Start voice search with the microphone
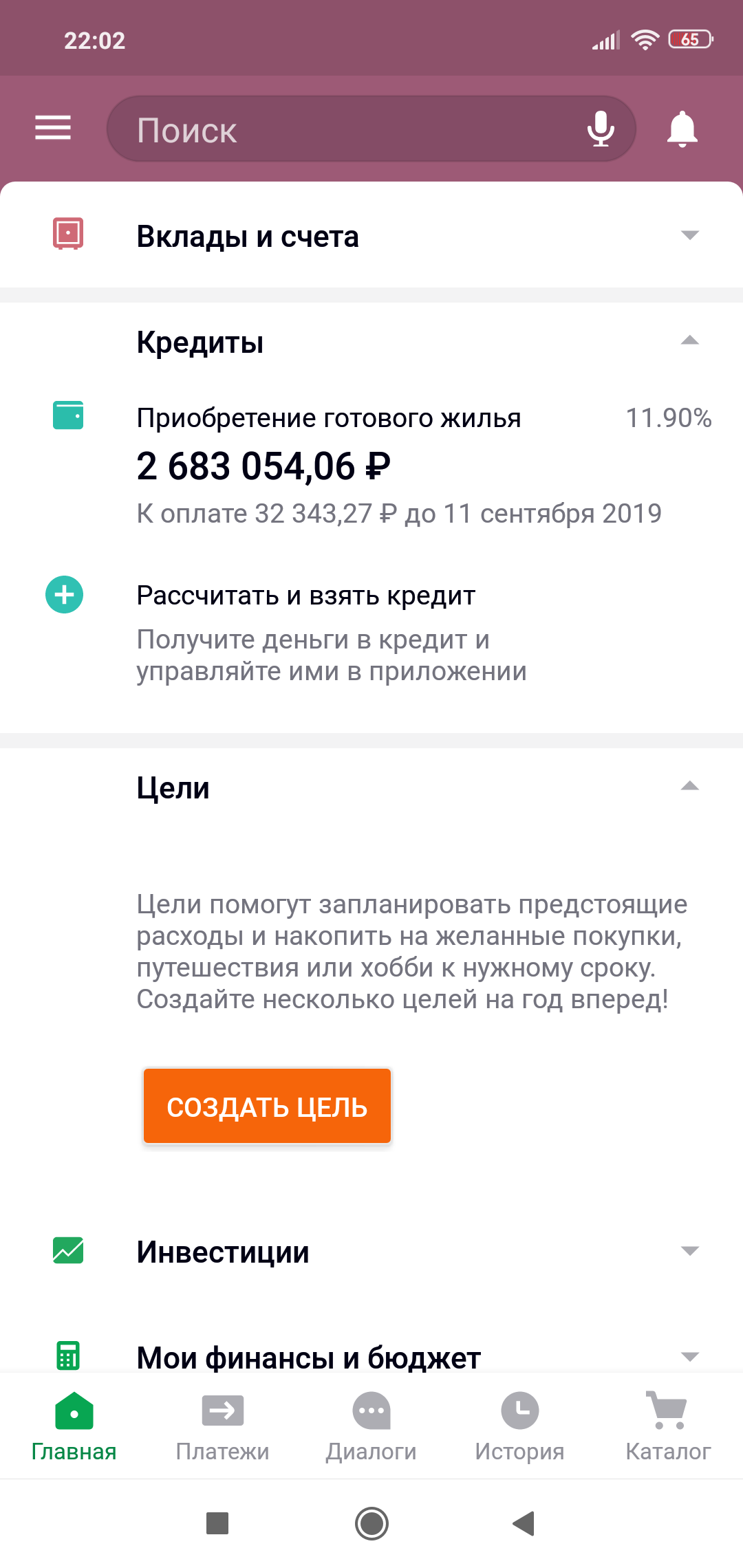 coord(601,129)
